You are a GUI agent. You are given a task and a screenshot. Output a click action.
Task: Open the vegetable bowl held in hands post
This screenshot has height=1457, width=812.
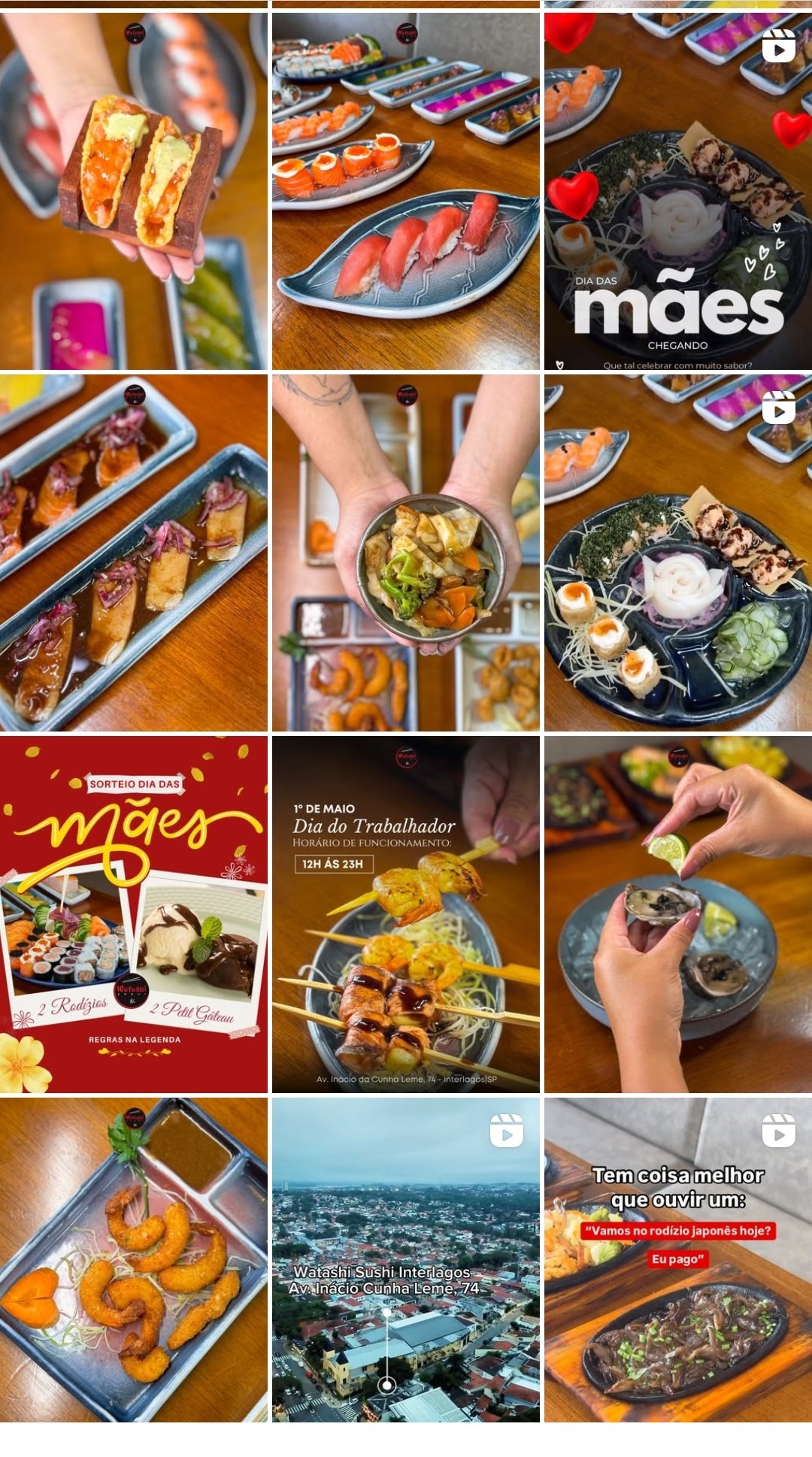point(406,553)
